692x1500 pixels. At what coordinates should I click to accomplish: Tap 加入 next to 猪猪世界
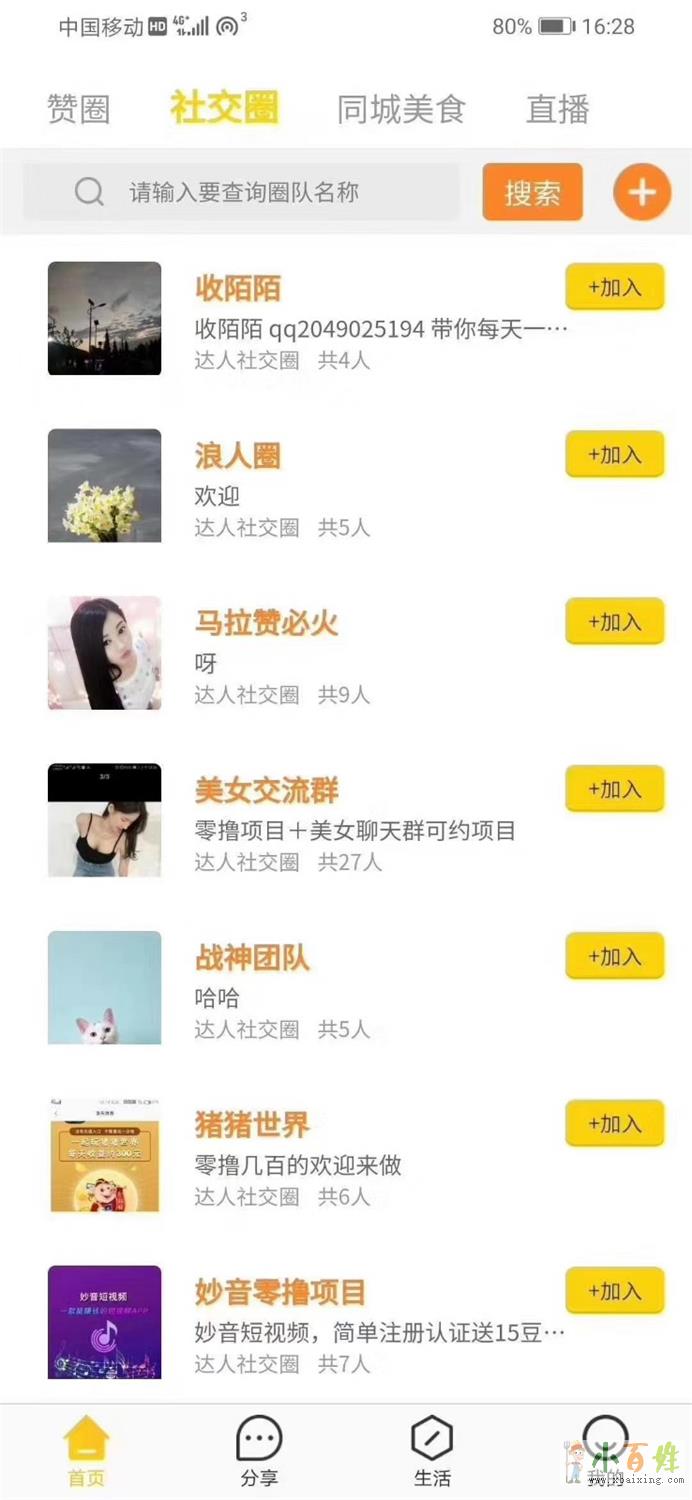click(x=614, y=1124)
